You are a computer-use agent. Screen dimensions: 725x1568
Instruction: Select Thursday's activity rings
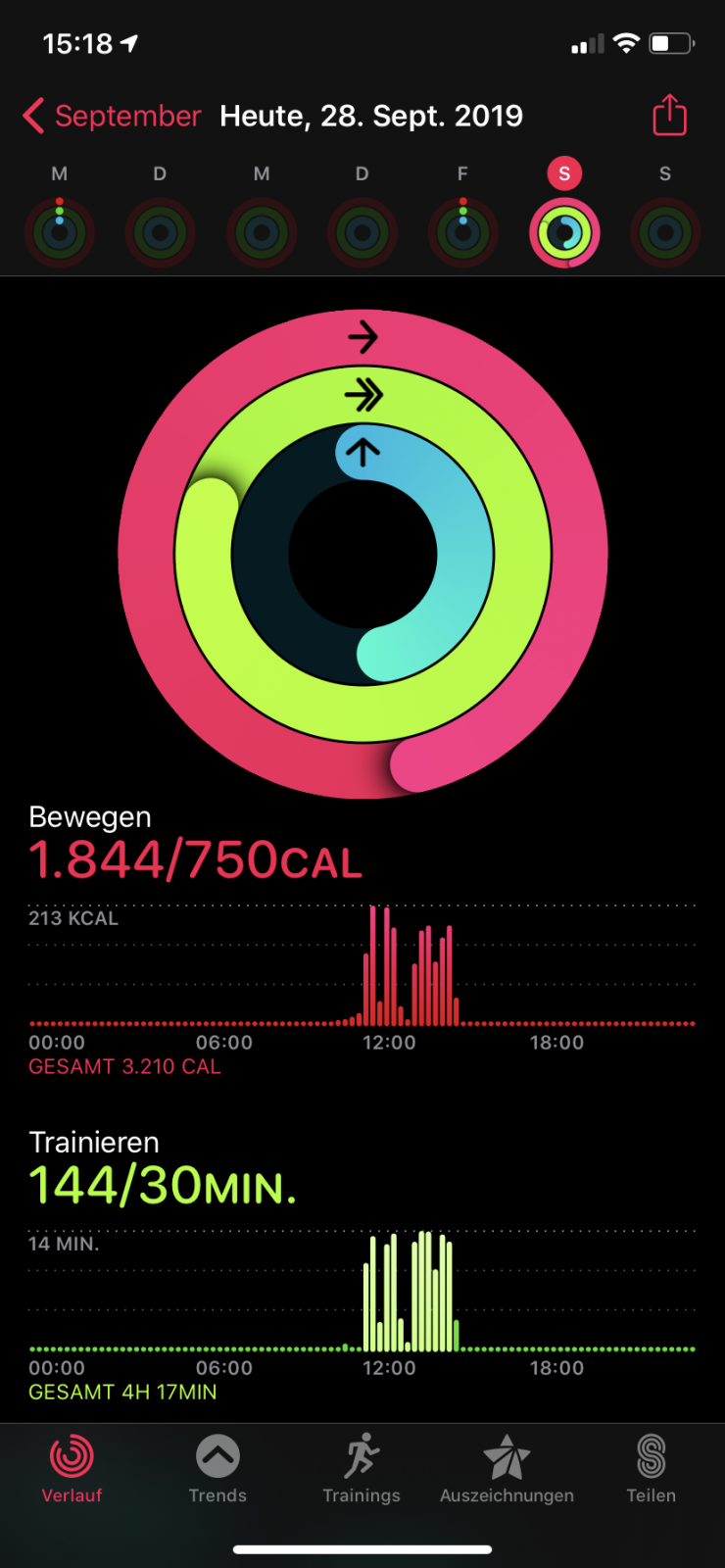click(x=362, y=232)
